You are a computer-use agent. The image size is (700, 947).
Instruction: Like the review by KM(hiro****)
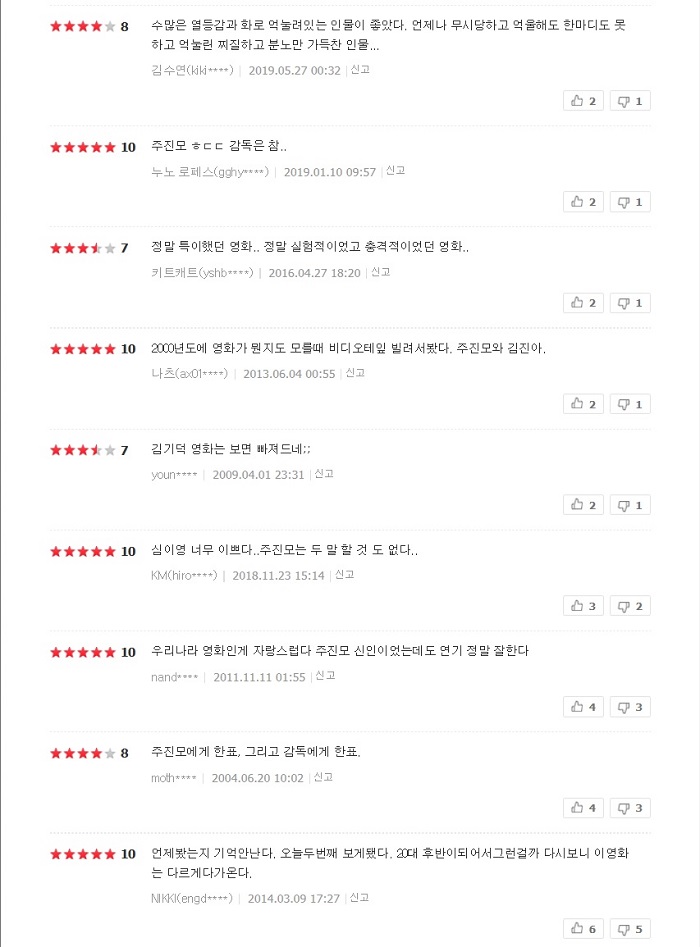pyautogui.click(x=584, y=606)
